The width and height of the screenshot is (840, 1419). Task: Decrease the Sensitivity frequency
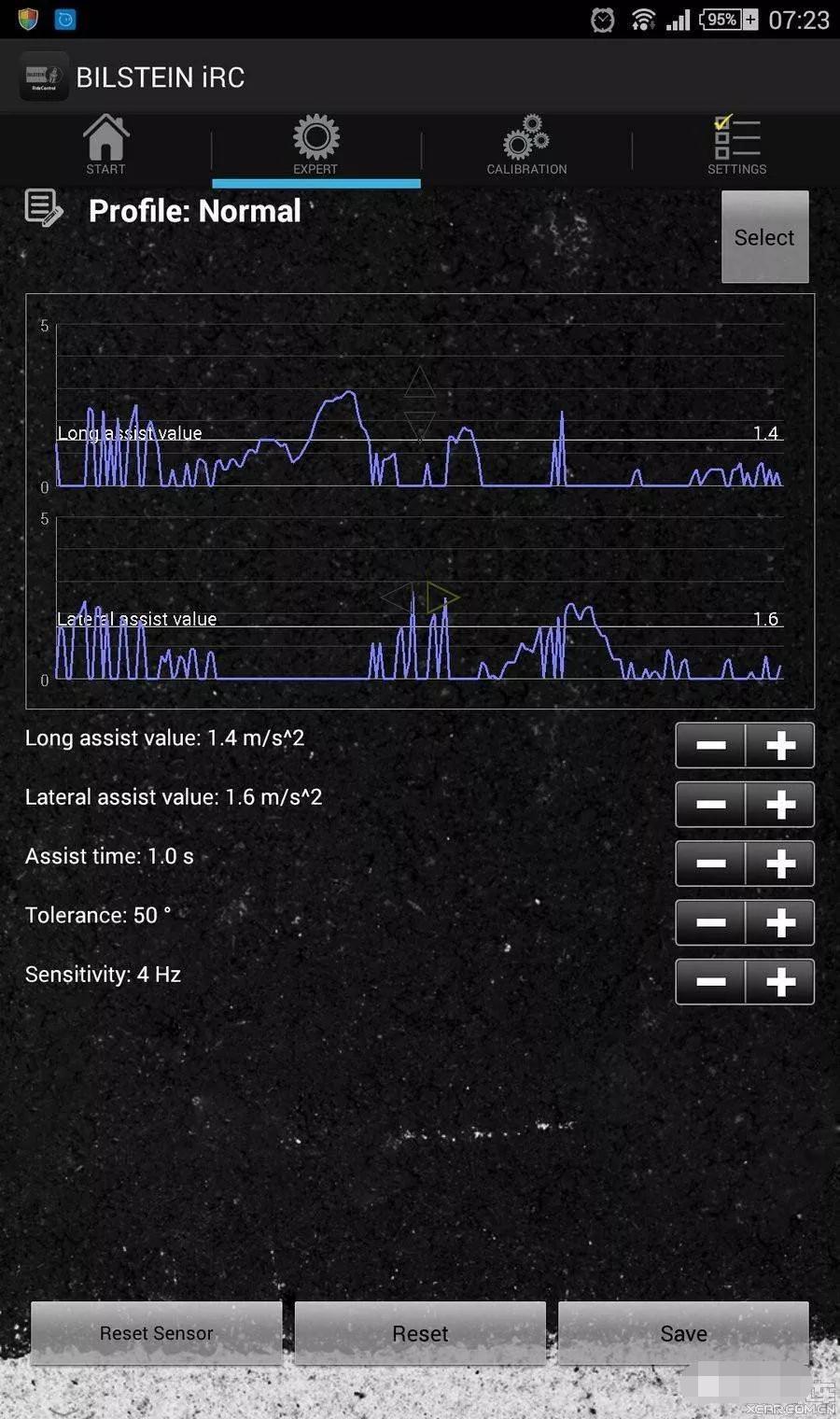[x=710, y=981]
